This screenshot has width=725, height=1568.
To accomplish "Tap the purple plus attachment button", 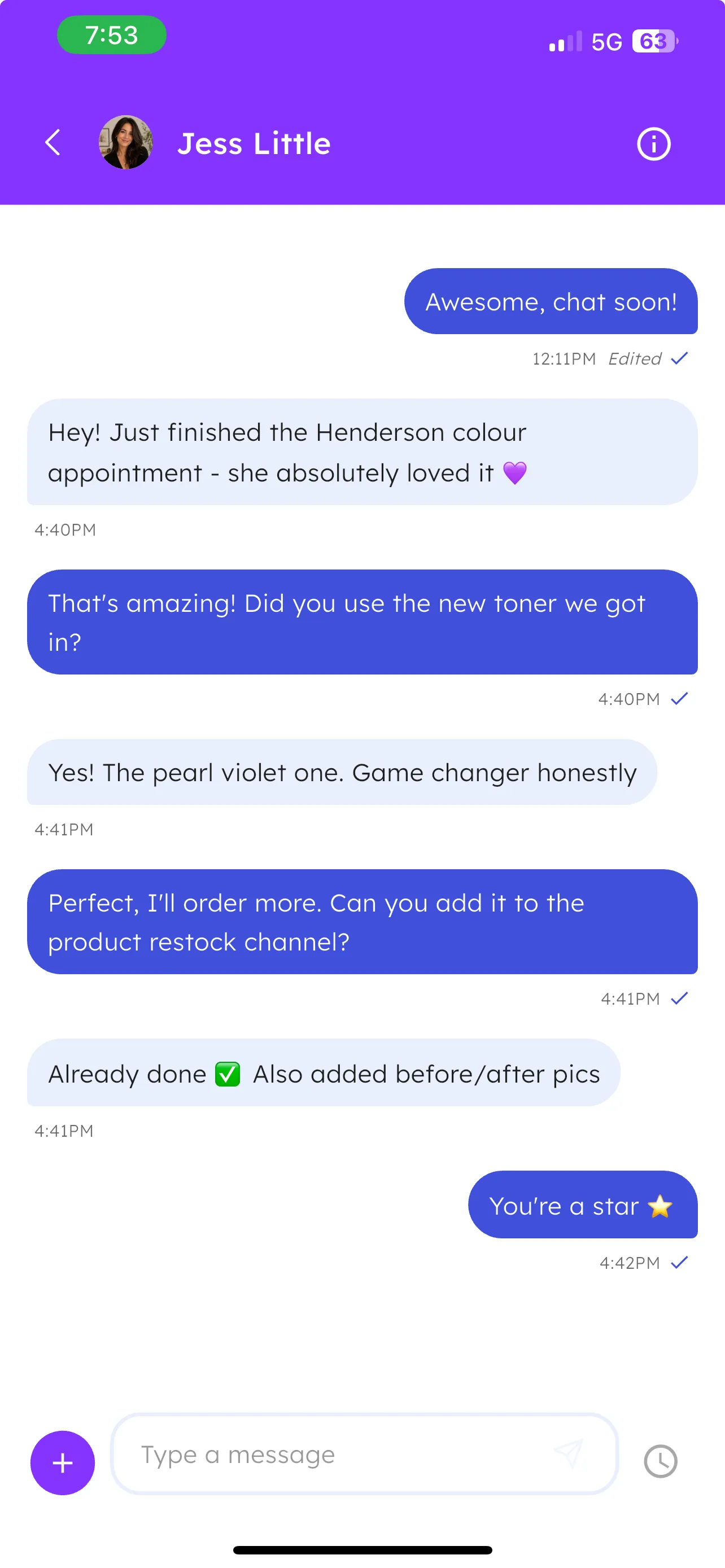I will tap(63, 1462).
